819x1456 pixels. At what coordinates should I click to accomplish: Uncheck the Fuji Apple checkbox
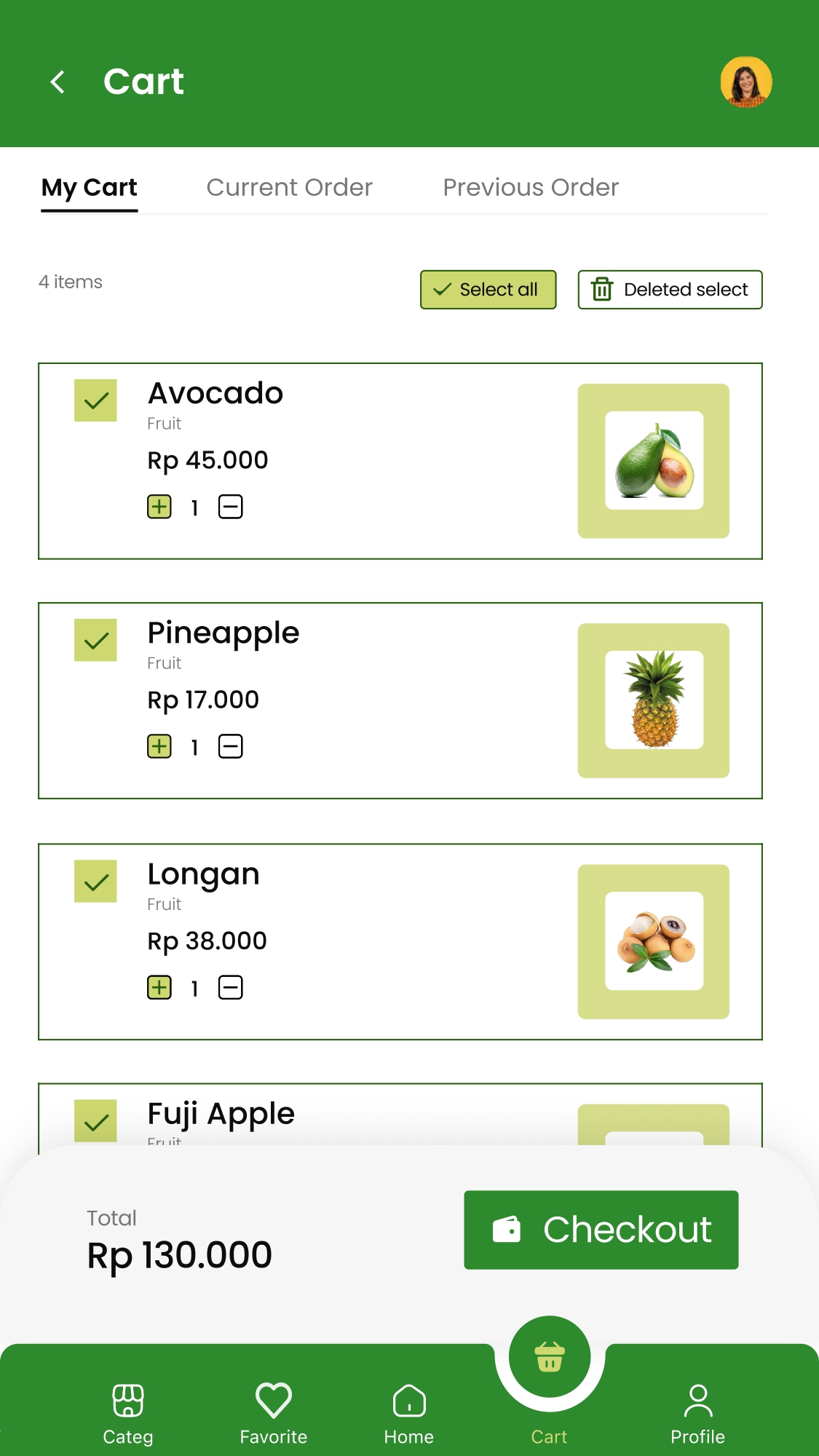(95, 1121)
